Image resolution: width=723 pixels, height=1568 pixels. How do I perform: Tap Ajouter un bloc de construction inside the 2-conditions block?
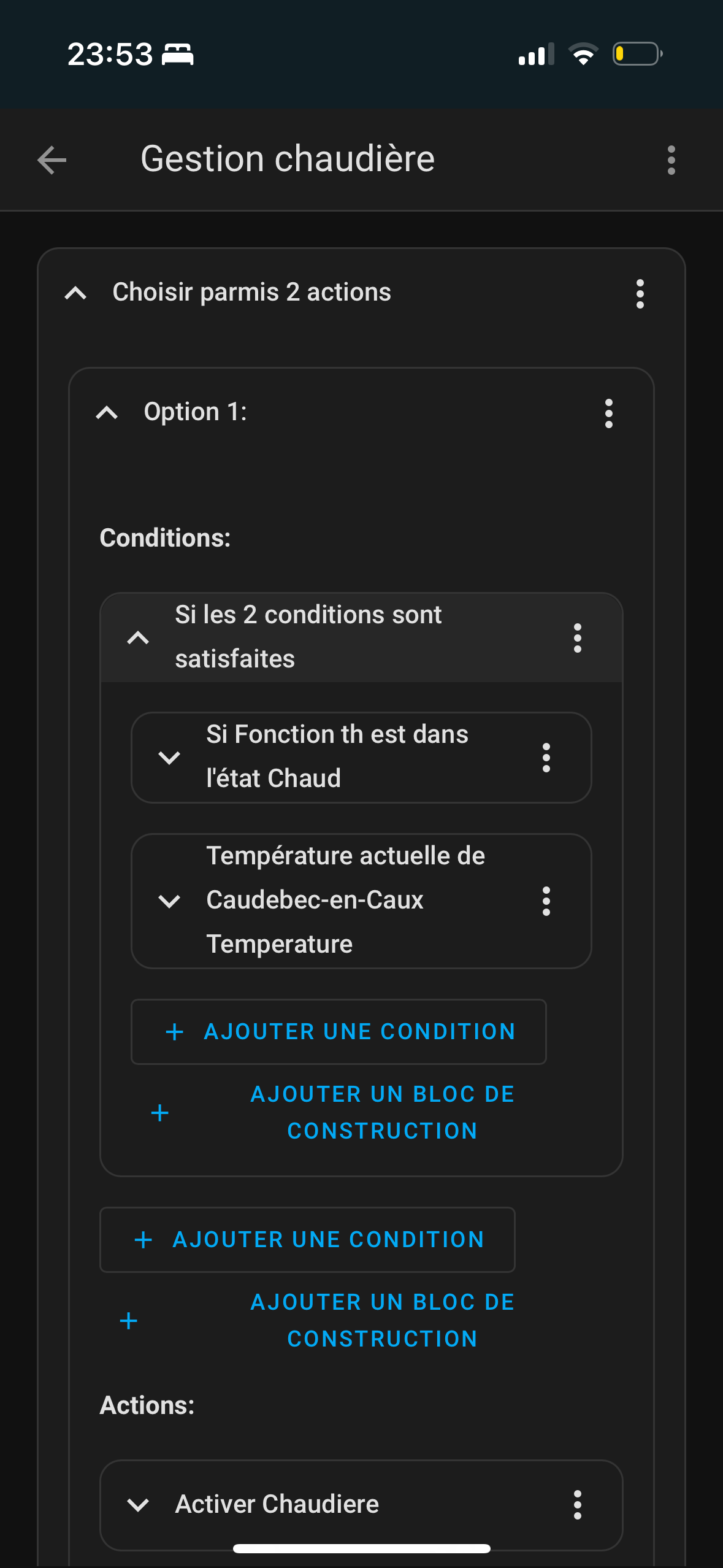pyautogui.click(x=332, y=1112)
